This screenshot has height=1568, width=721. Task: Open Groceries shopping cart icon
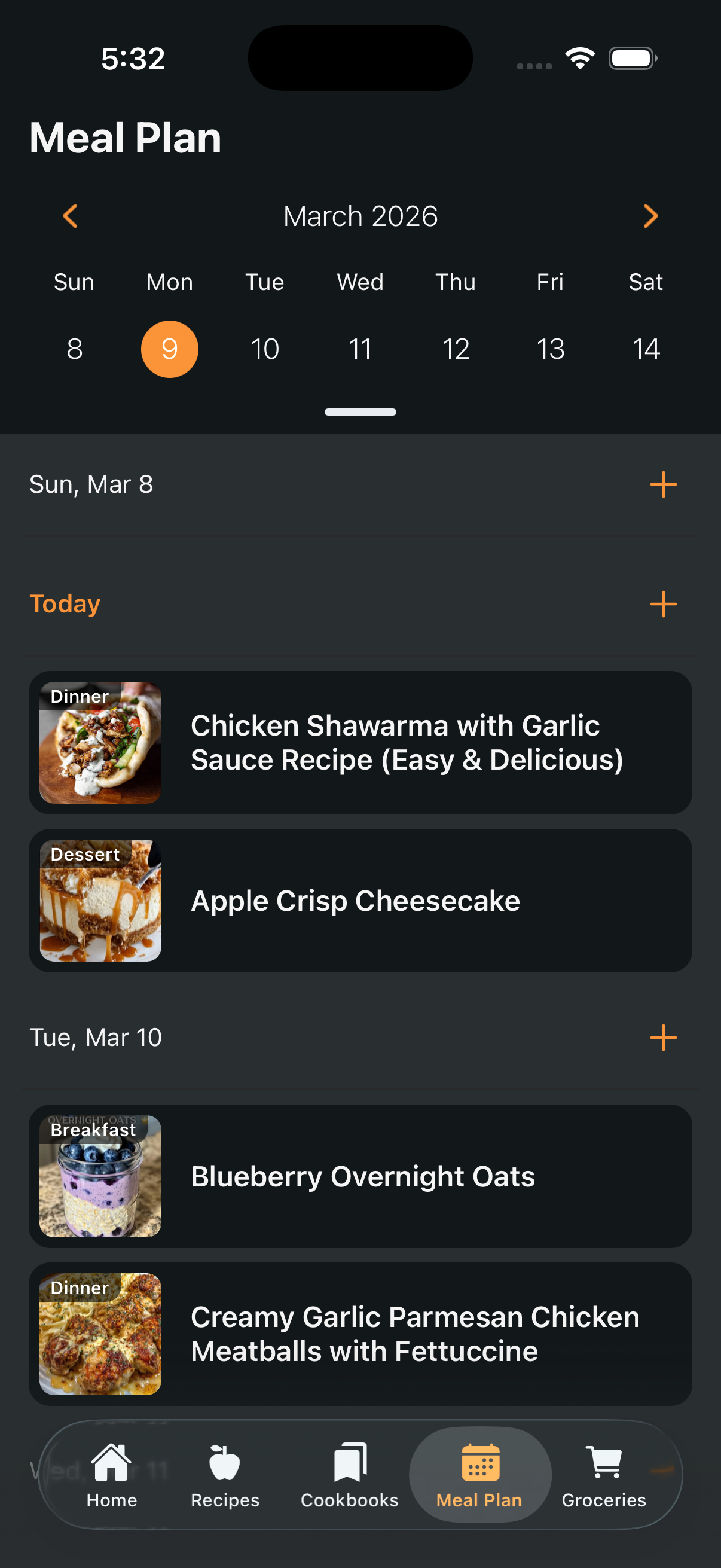604,1461
